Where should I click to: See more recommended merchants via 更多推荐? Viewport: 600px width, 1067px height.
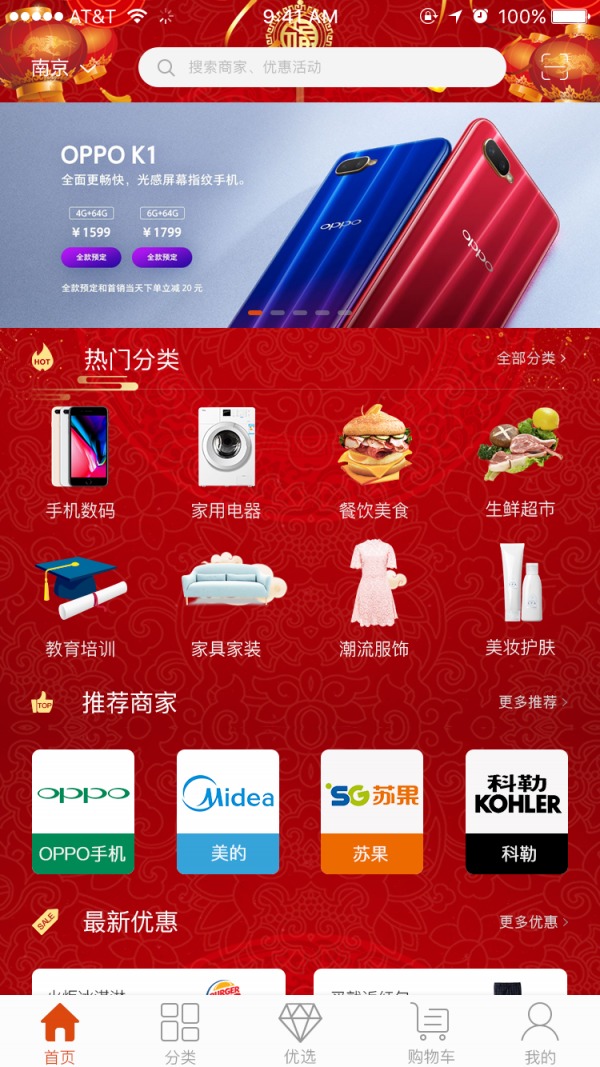pos(533,702)
